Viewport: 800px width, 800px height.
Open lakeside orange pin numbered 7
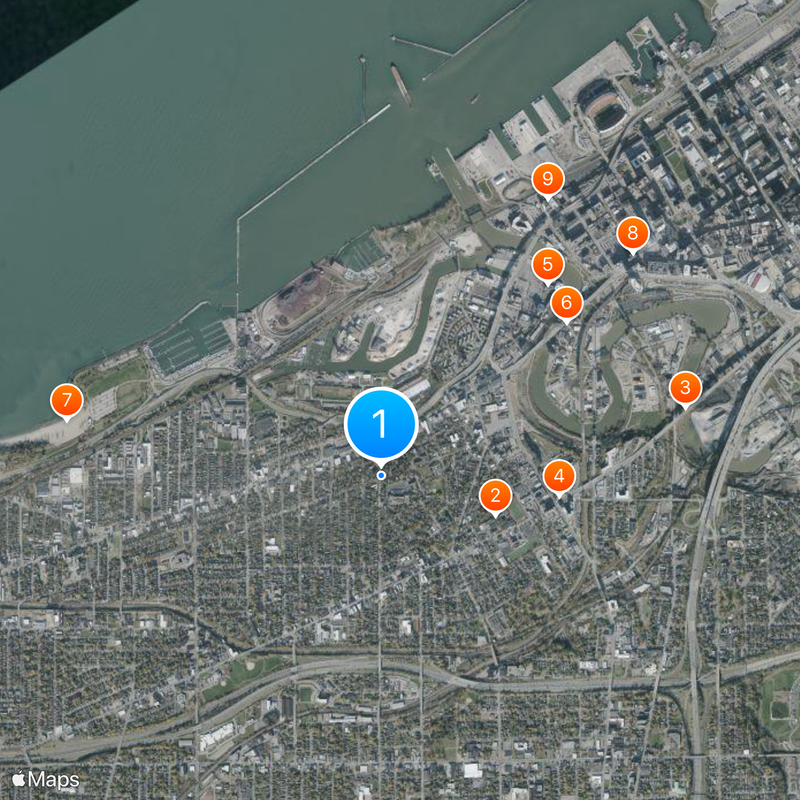click(x=67, y=400)
